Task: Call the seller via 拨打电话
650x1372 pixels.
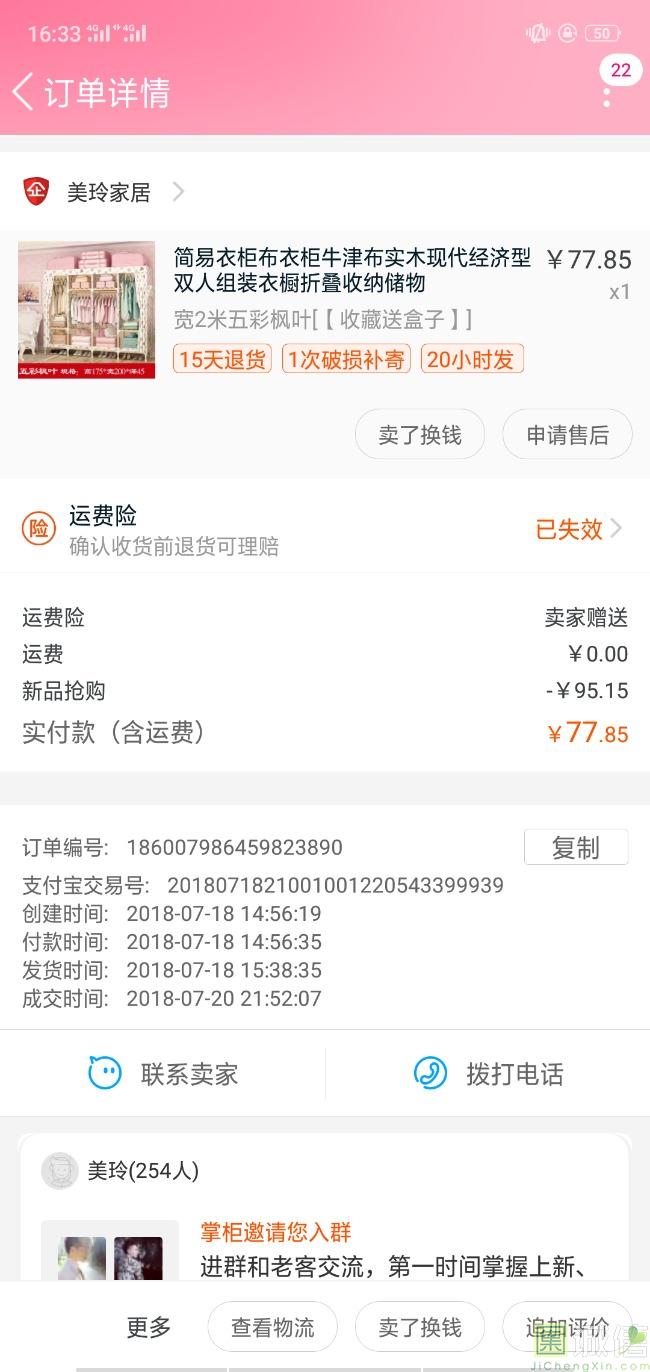Action: tap(488, 1074)
